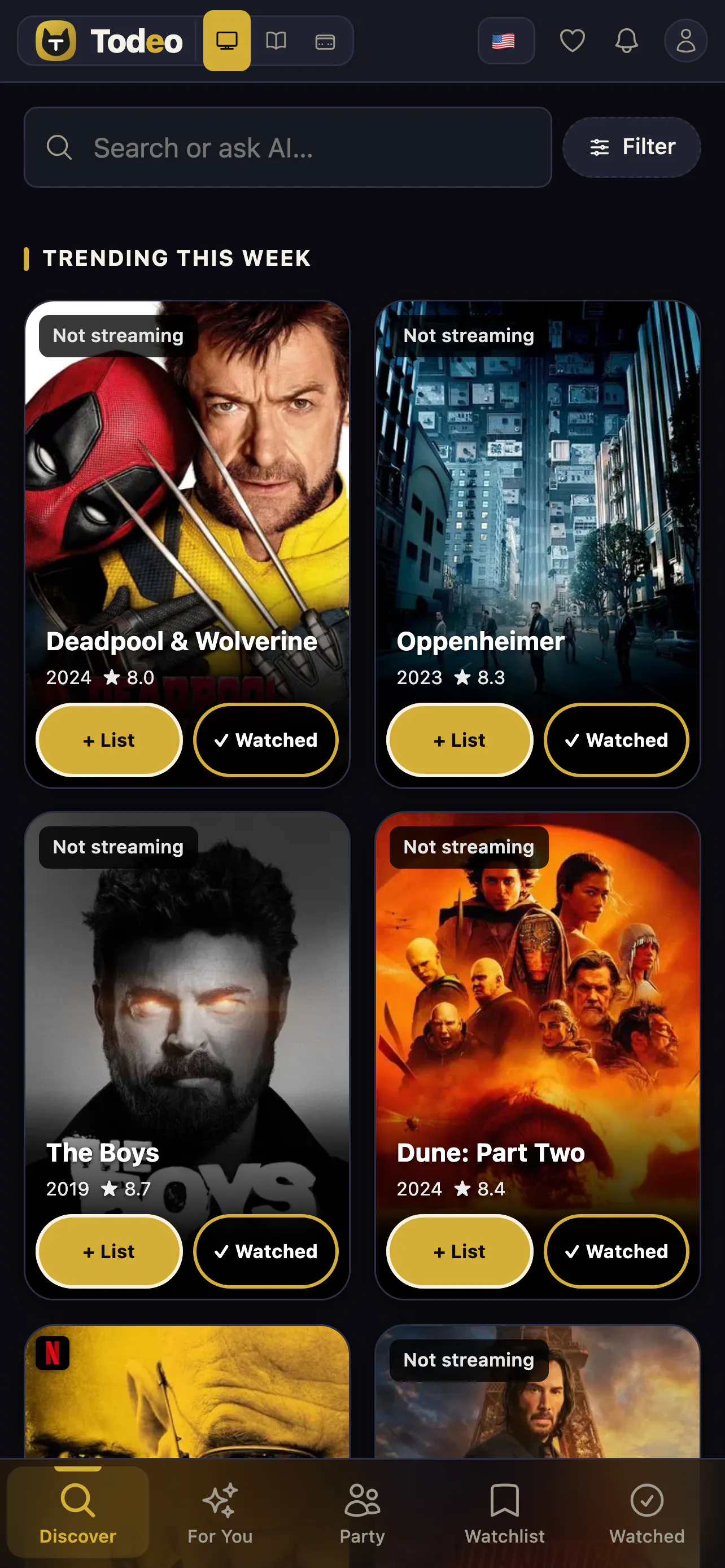Mark Dune: Part Two as Watched

(616, 1251)
